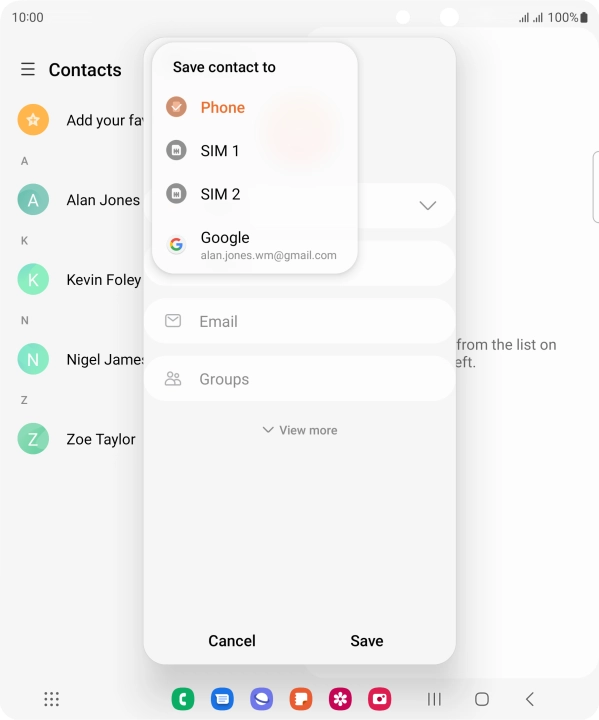
Task: Launch the Phone app from taskbar
Action: click(x=183, y=699)
